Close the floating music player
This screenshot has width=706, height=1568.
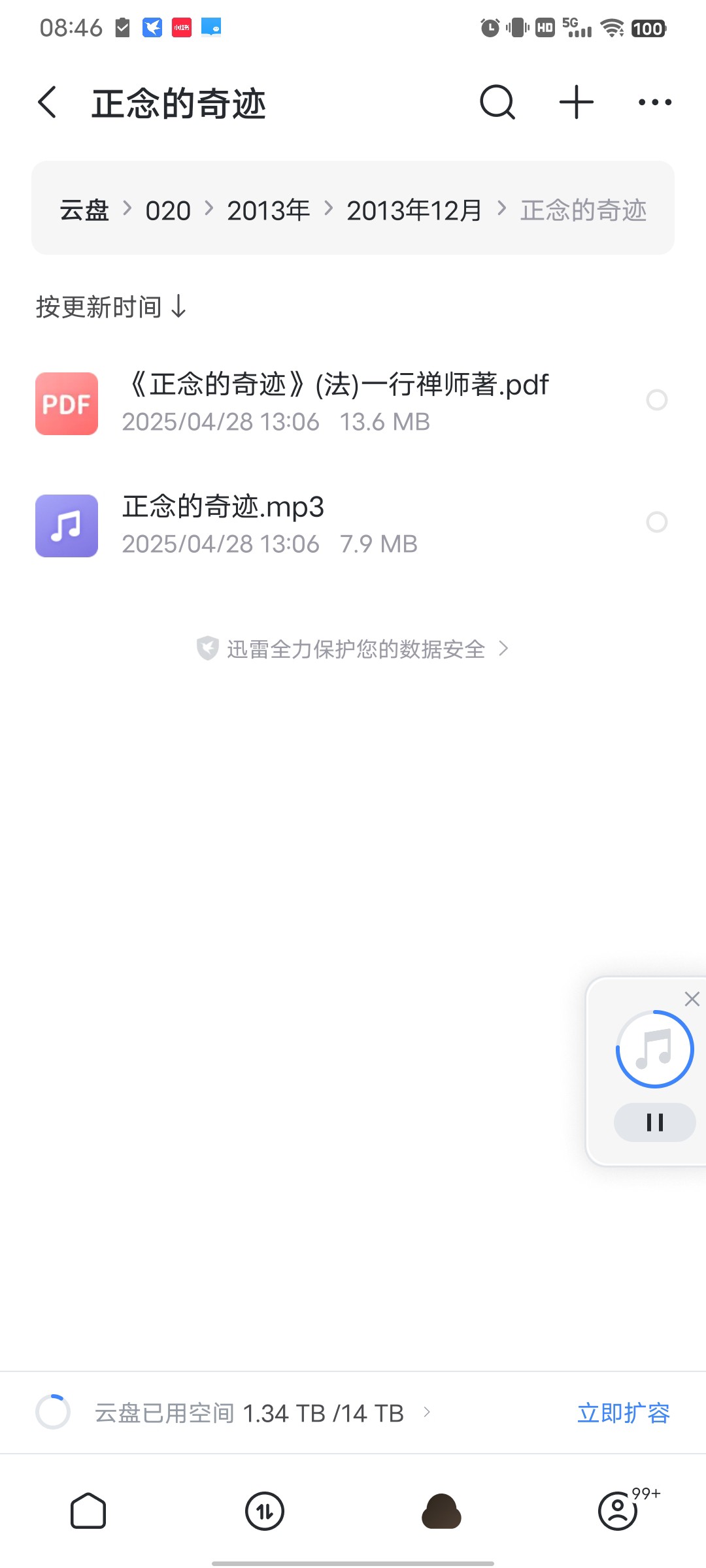692,999
